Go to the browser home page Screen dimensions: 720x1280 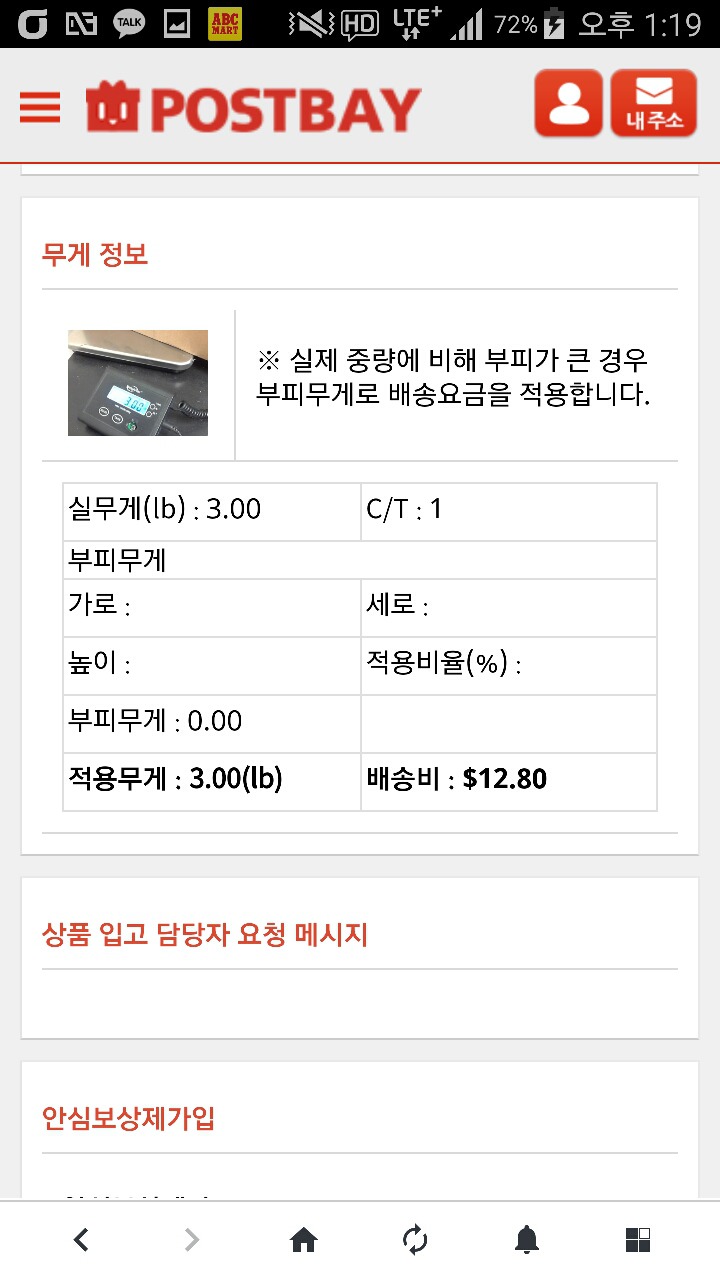tap(303, 1241)
